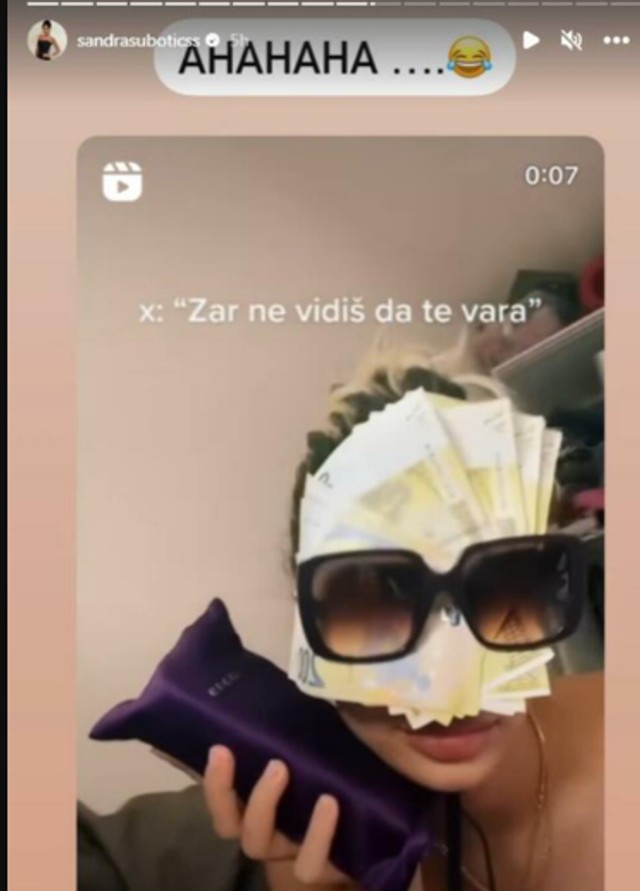The width and height of the screenshot is (640, 891).
Task: Open sandrasuboticss profile picture
Action: 46,40
